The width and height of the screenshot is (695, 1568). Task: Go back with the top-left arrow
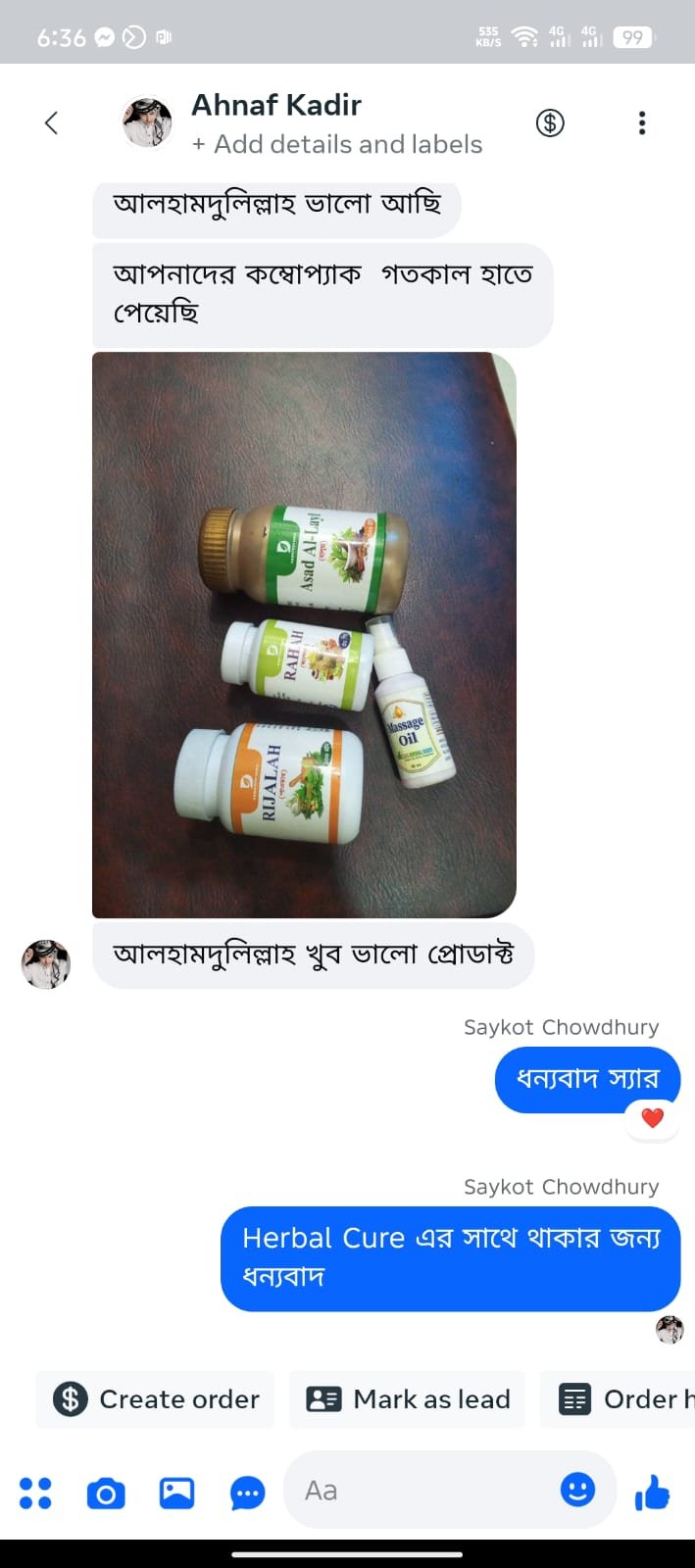click(x=52, y=123)
